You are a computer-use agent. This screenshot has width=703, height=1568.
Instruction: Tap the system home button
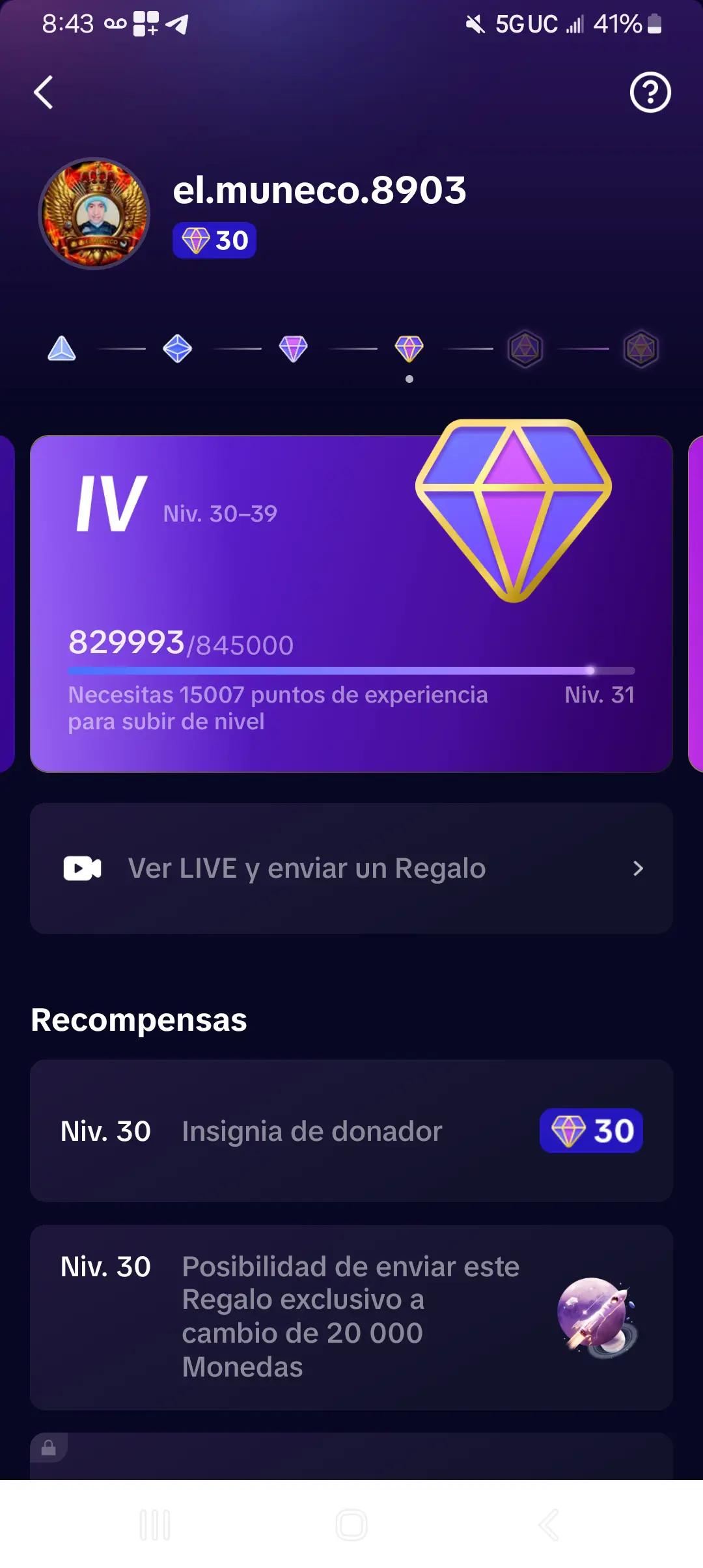pyautogui.click(x=351, y=1525)
